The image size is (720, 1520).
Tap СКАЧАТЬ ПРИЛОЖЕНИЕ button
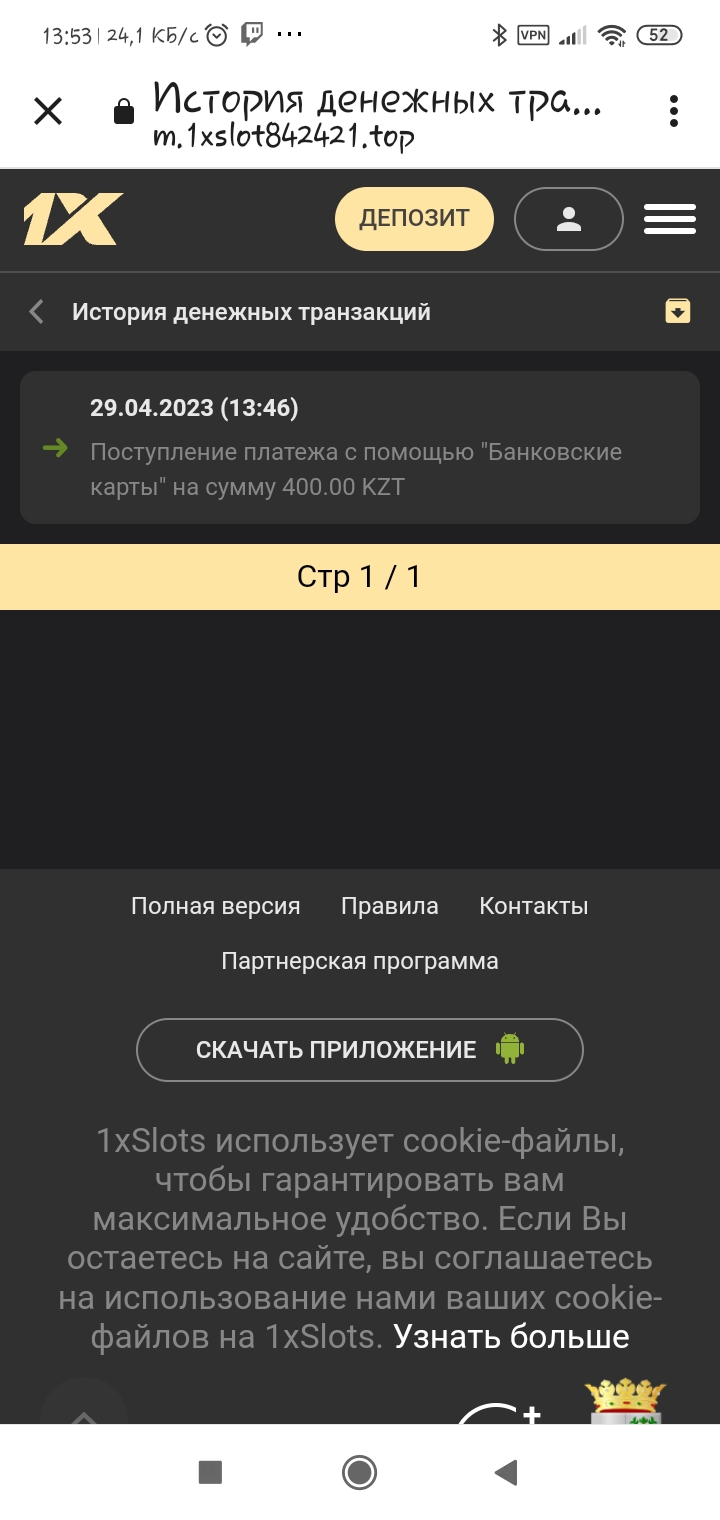coord(359,1049)
